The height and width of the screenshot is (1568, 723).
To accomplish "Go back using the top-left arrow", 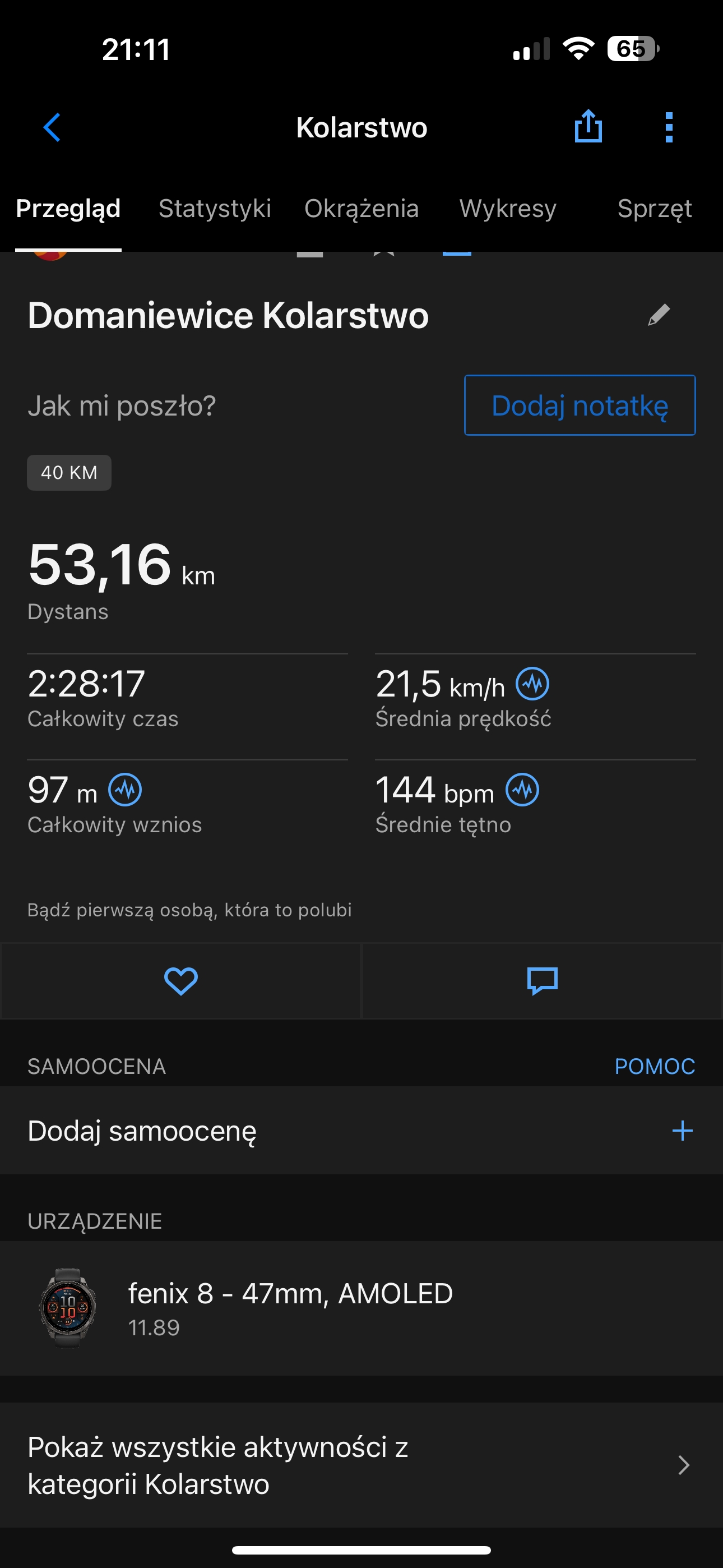I will 52,128.
